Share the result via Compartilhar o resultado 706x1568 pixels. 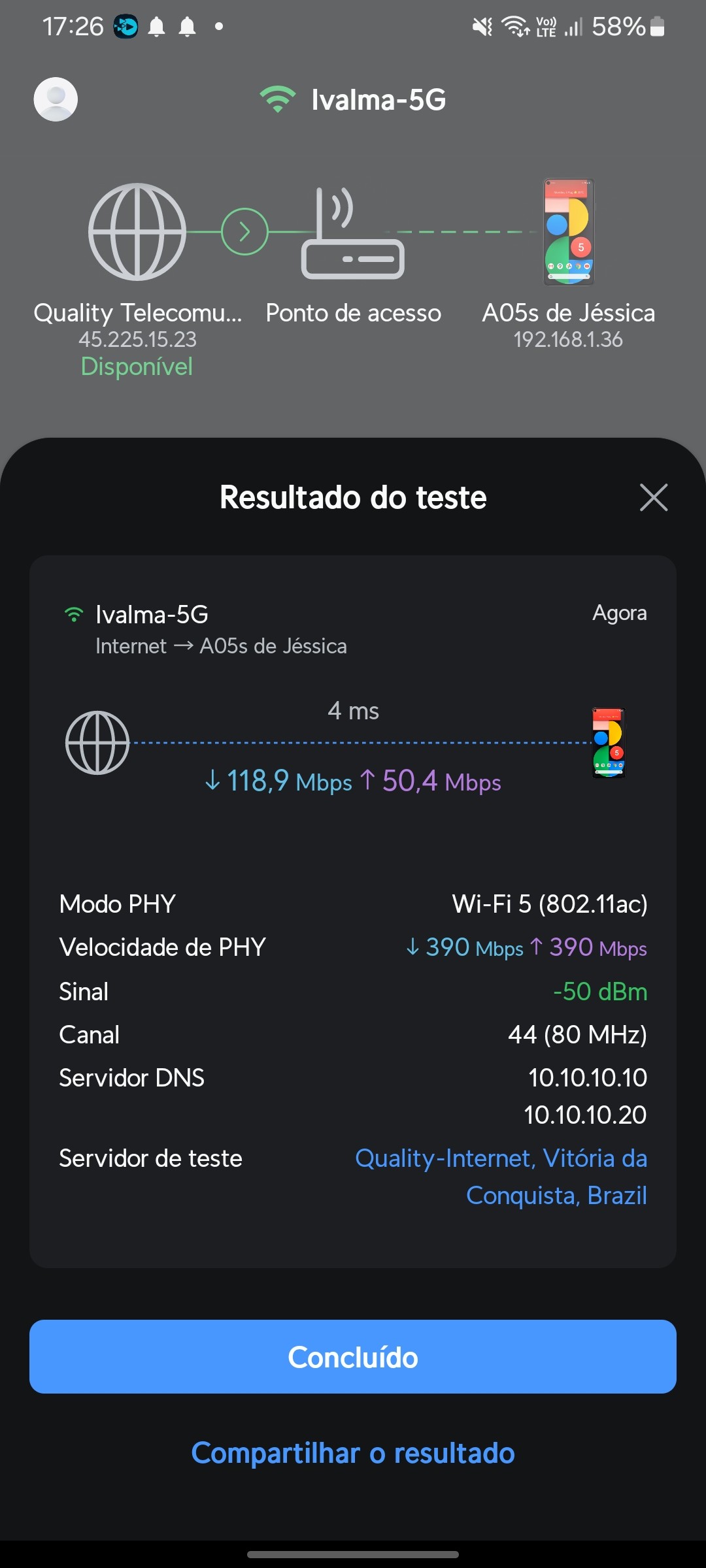353,1453
